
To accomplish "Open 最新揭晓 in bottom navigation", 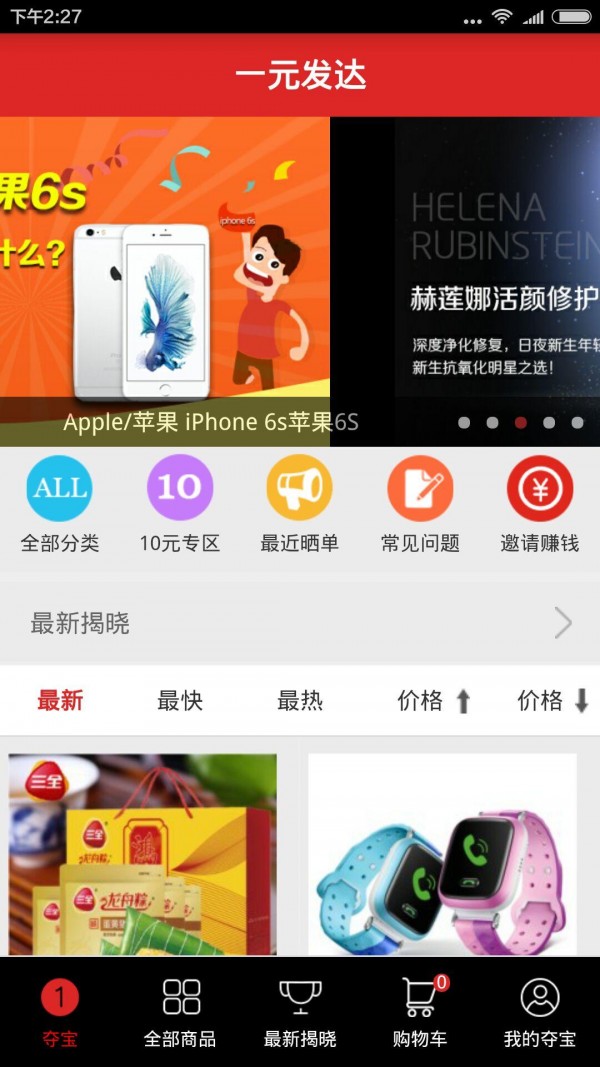I will click(x=300, y=1012).
